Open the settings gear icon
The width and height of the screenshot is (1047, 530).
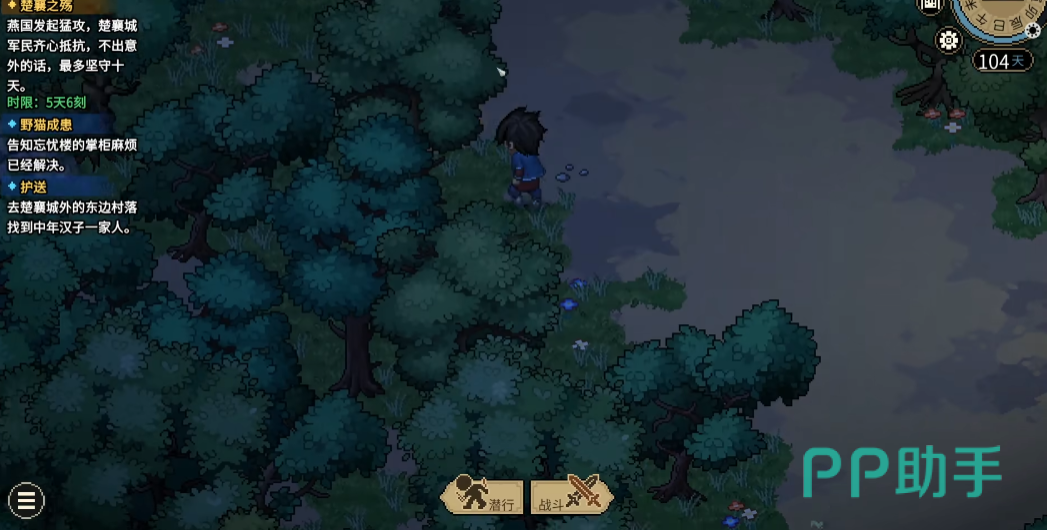pyautogui.click(x=948, y=40)
